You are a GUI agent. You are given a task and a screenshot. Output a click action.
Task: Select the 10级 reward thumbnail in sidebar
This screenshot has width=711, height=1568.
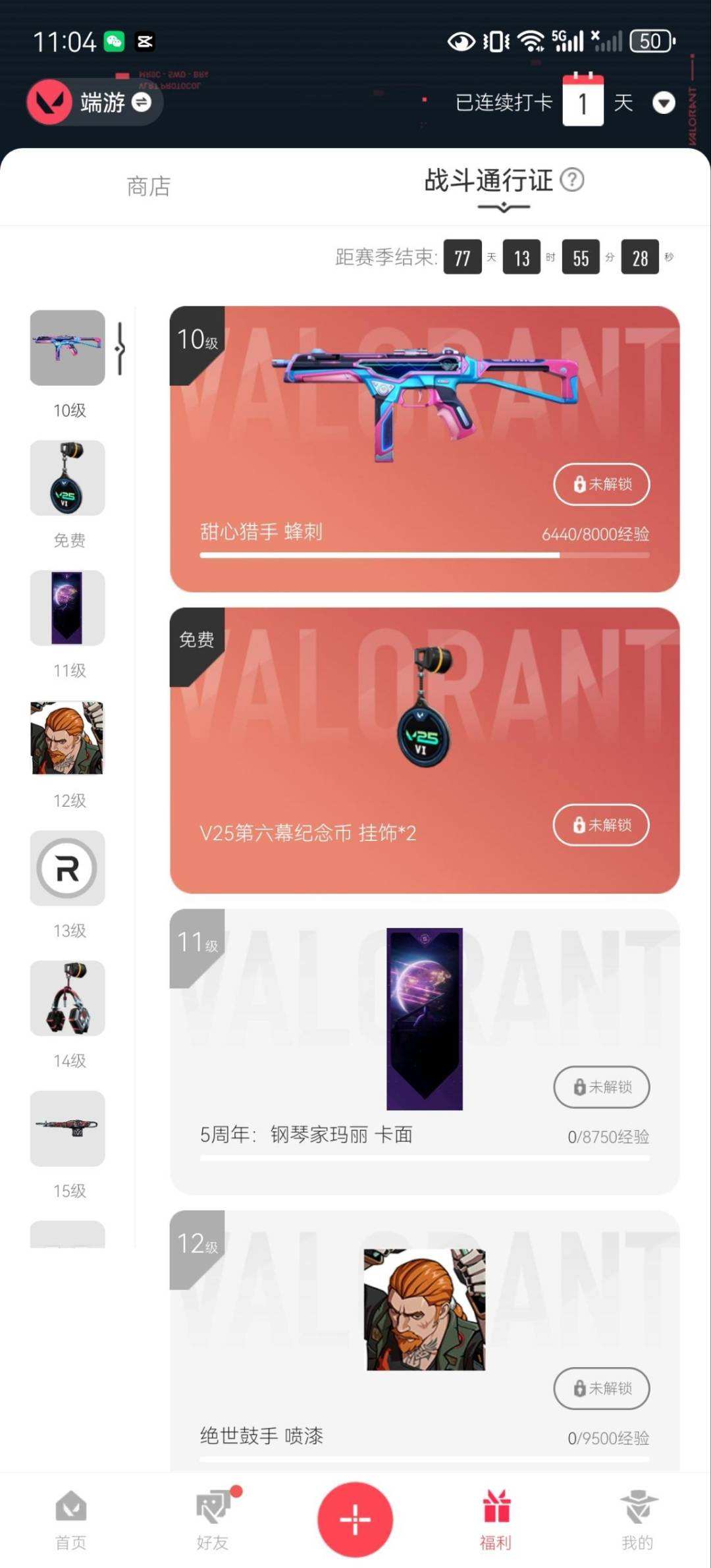click(67, 348)
